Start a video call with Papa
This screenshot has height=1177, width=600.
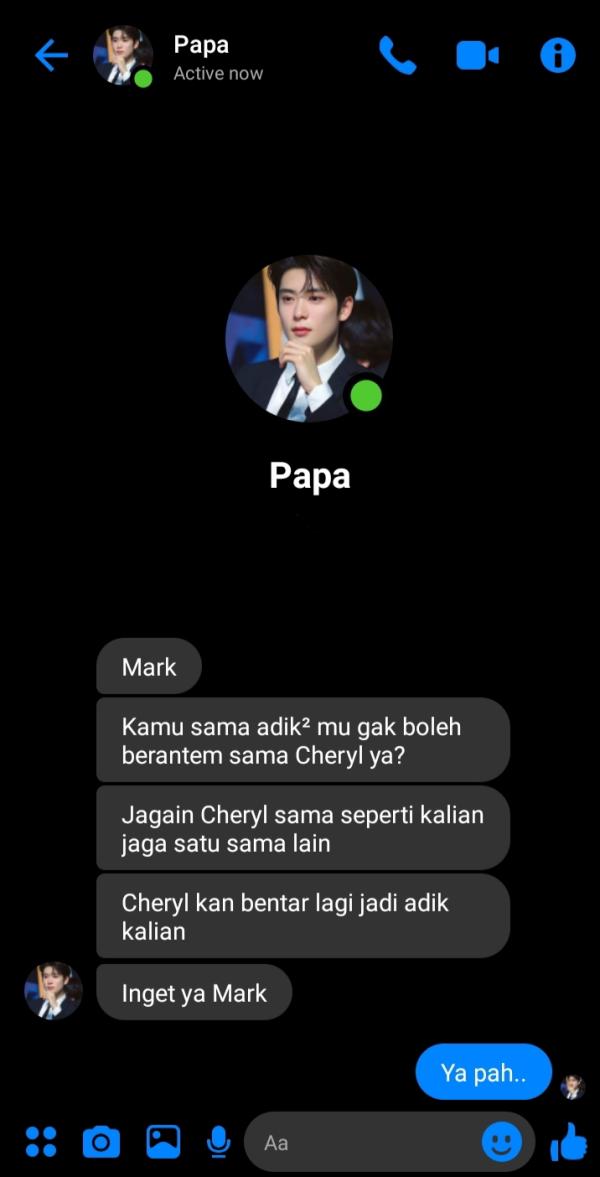point(477,56)
